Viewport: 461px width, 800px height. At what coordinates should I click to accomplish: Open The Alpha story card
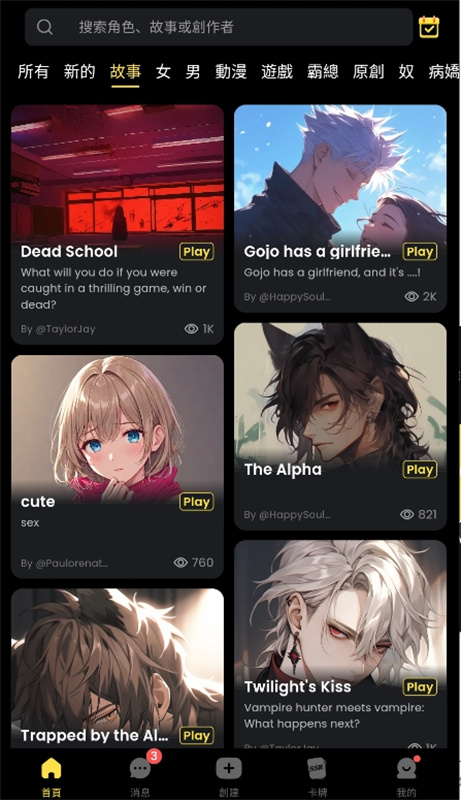pos(340,427)
